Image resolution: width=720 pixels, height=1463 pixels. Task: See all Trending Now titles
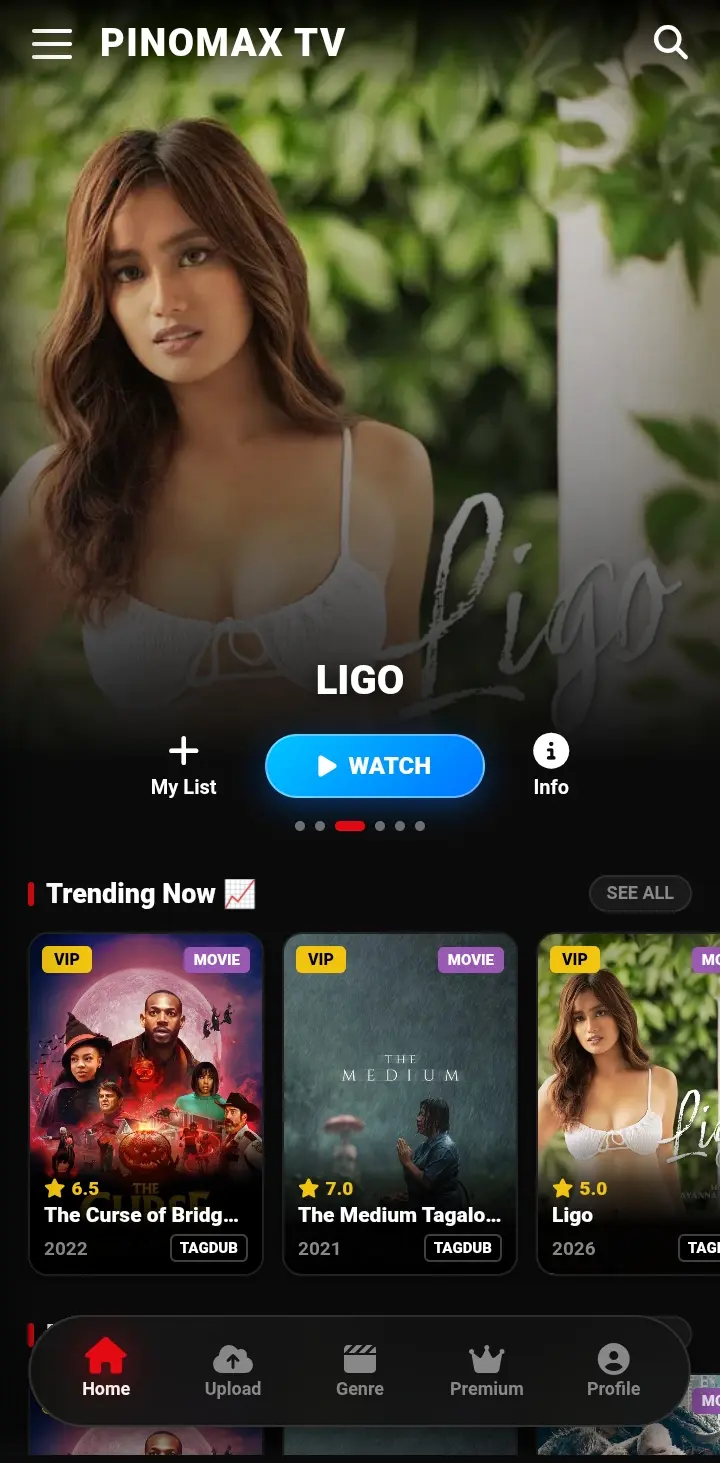click(x=640, y=893)
